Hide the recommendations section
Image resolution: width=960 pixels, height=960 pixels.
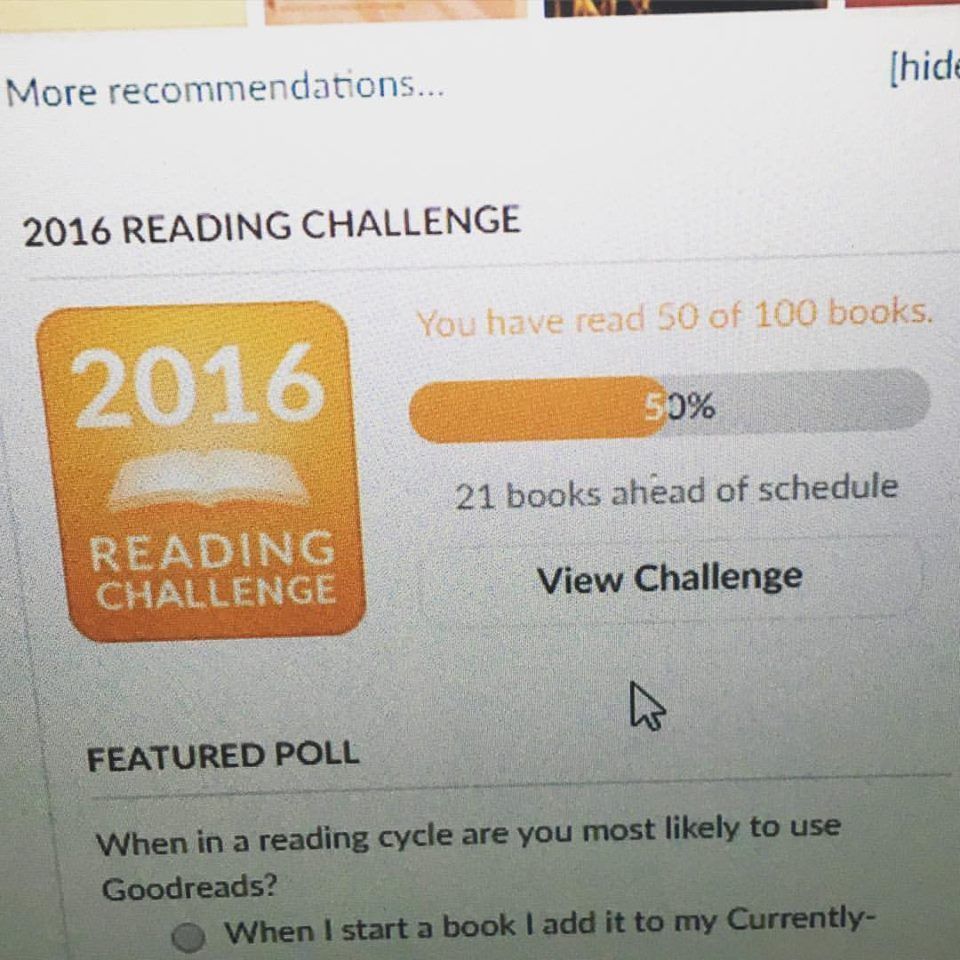(x=923, y=69)
